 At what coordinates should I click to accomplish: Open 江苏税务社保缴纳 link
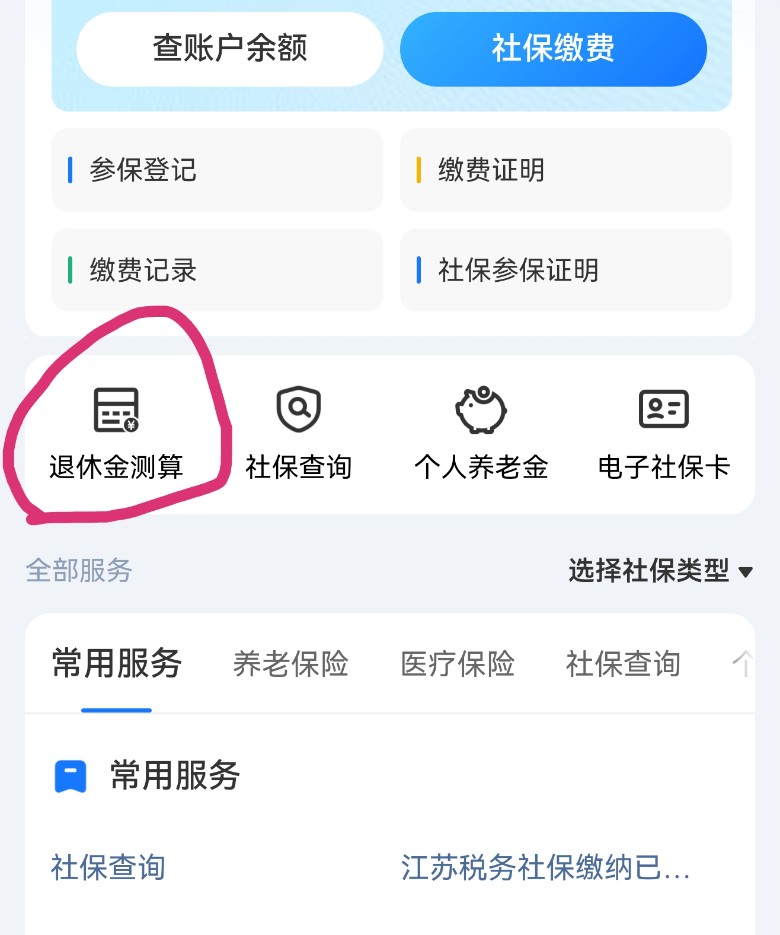[x=545, y=867]
